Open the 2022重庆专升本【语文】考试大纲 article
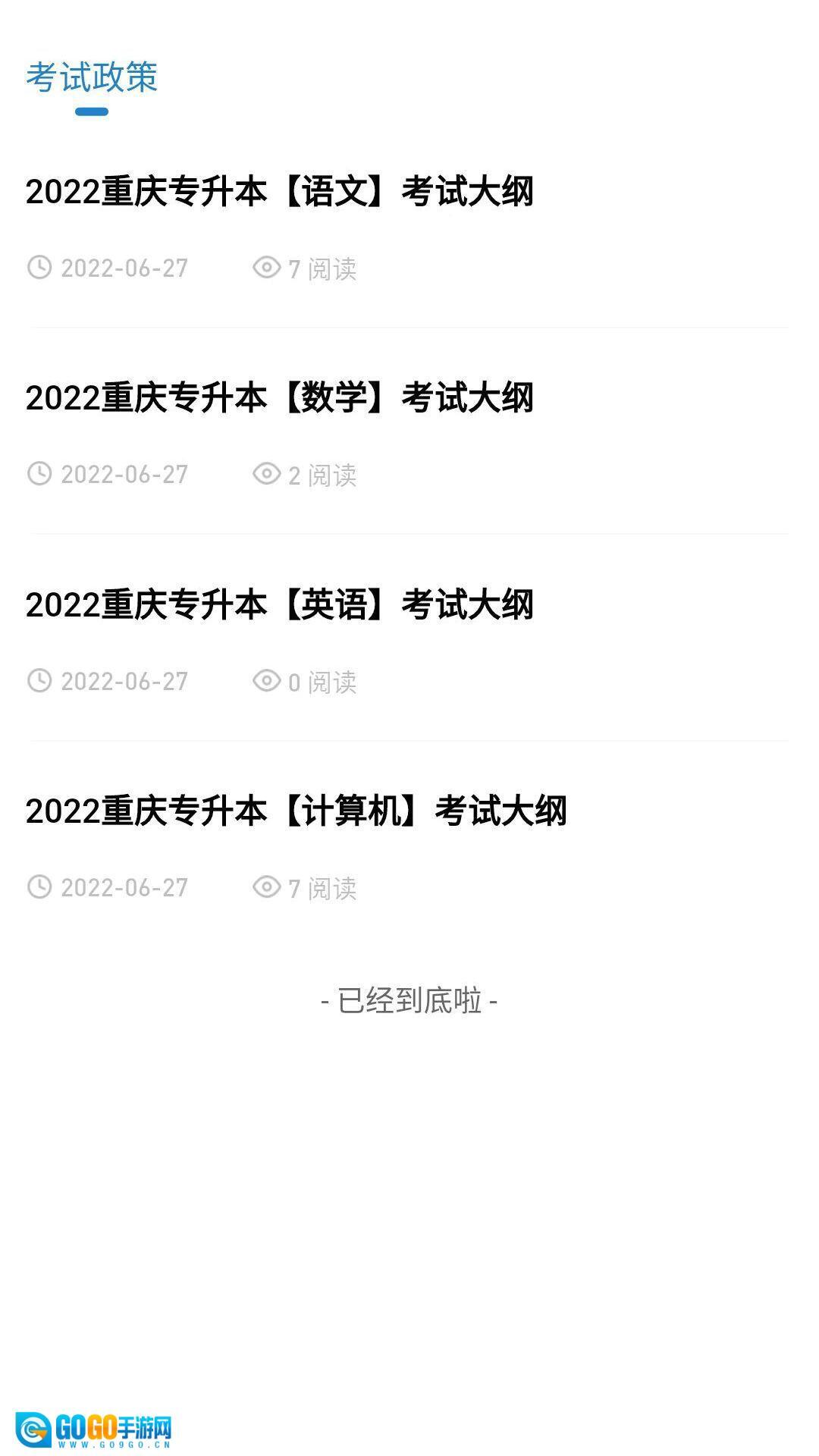Screen dimensions: 819x1456 (280, 192)
